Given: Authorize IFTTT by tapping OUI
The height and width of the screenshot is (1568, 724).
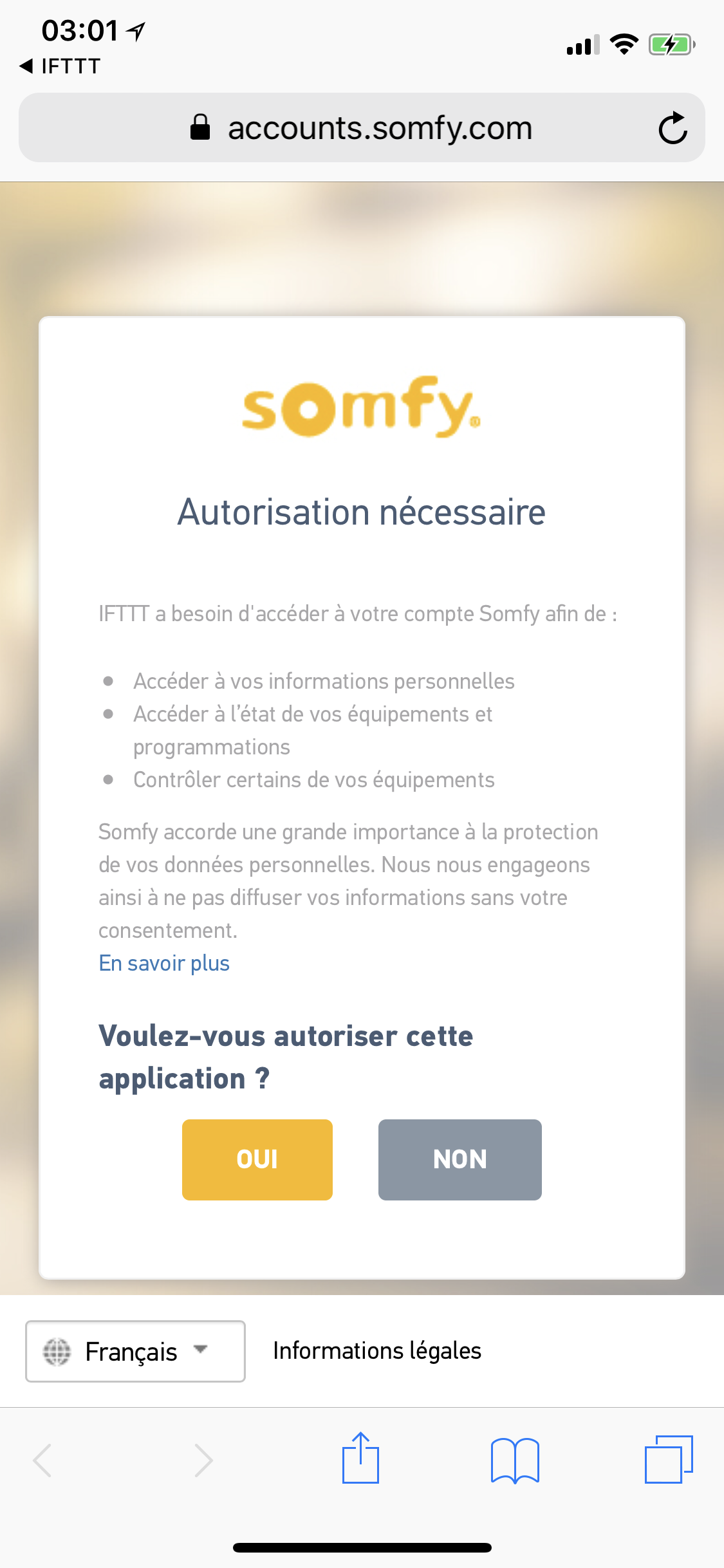Looking at the screenshot, I should click(257, 1159).
